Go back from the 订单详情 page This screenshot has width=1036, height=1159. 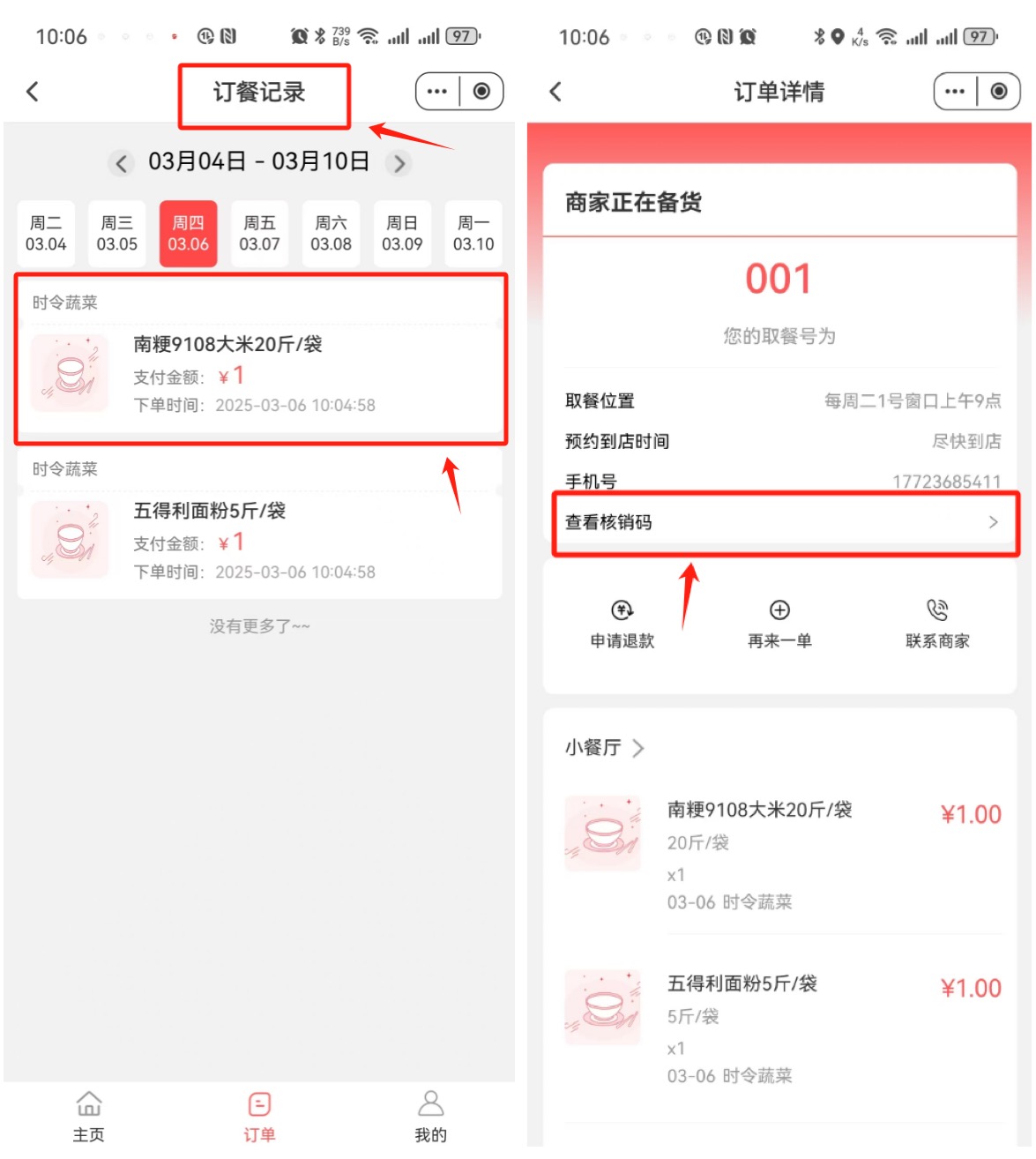pyautogui.click(x=555, y=92)
